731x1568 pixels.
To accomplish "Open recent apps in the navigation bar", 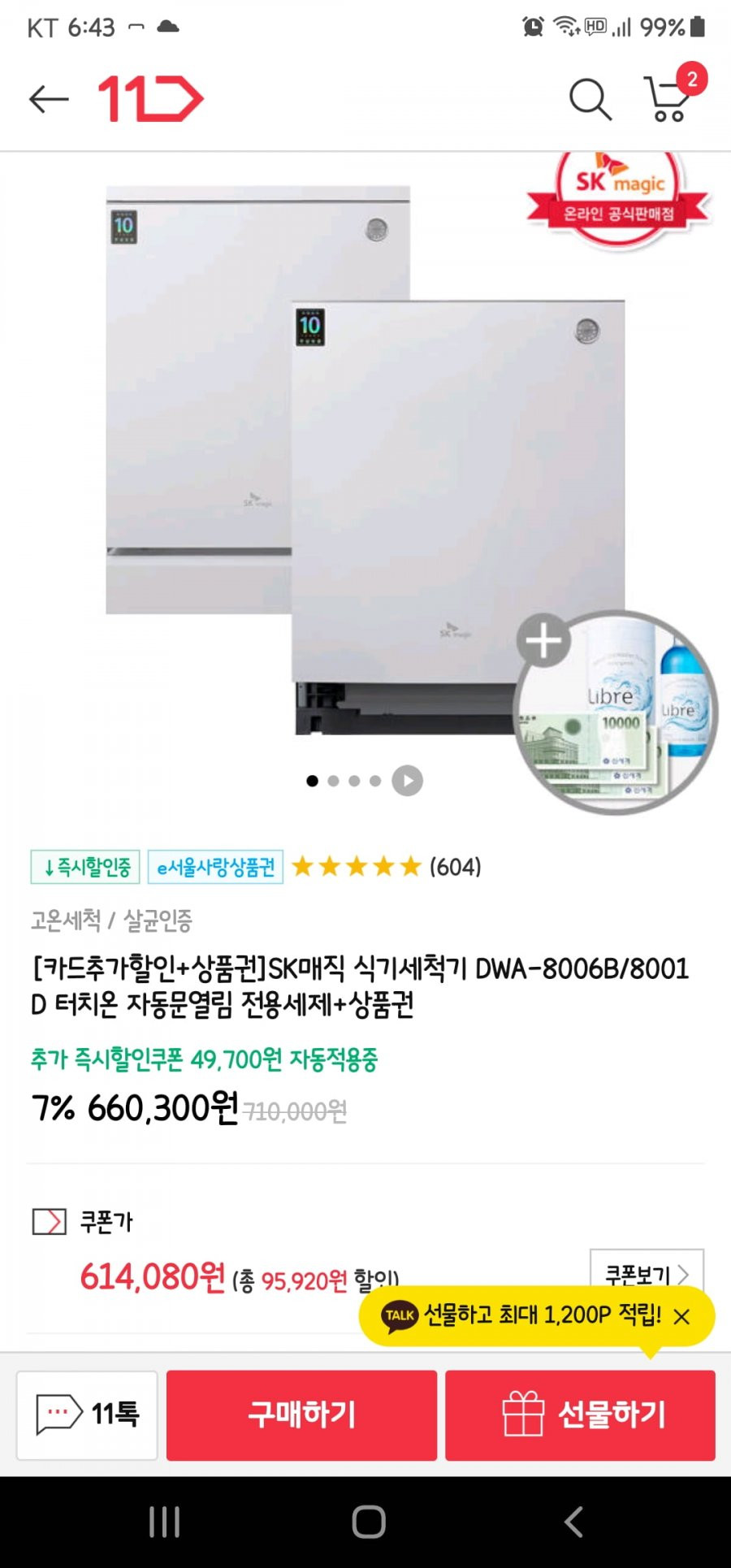I will pyautogui.click(x=164, y=1522).
